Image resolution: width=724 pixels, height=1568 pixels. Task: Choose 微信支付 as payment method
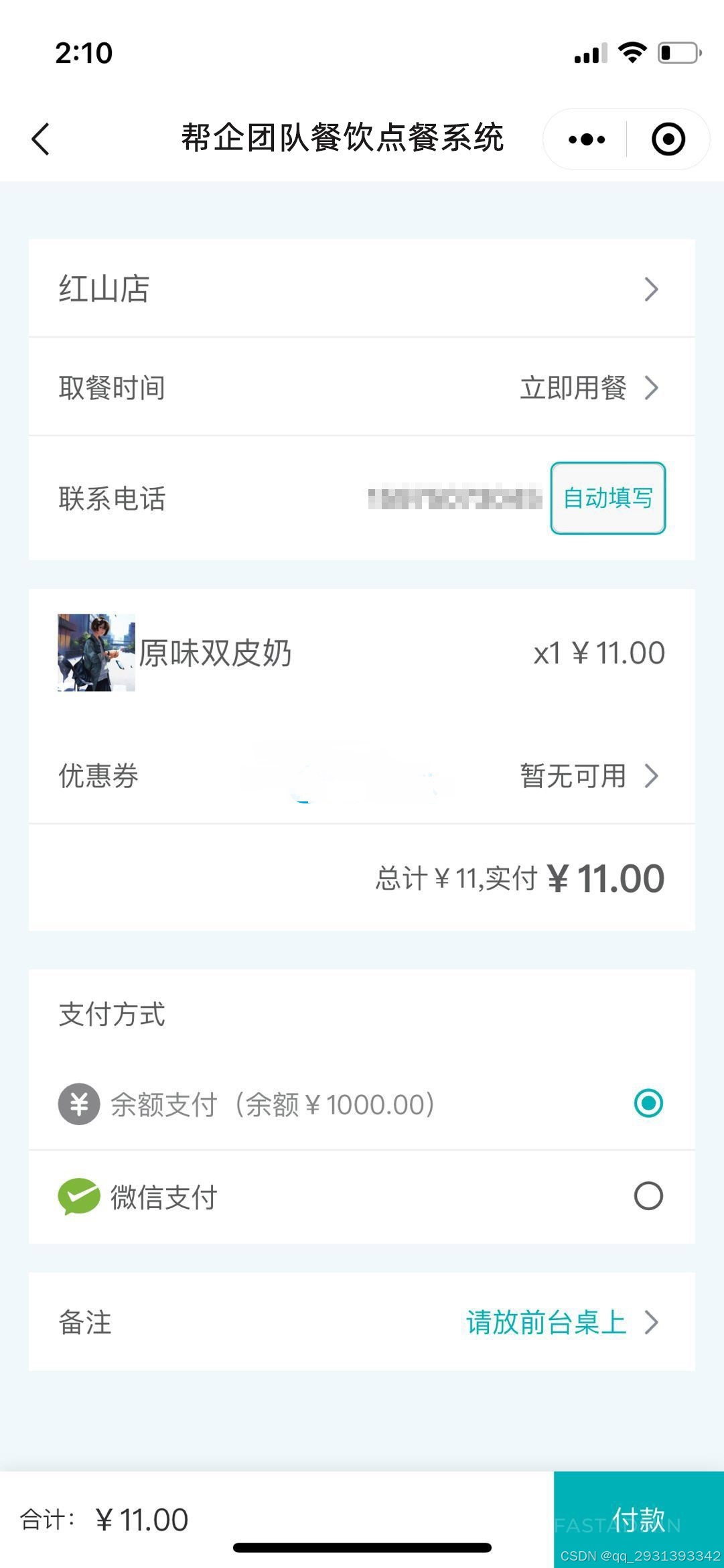pyautogui.click(x=648, y=1196)
